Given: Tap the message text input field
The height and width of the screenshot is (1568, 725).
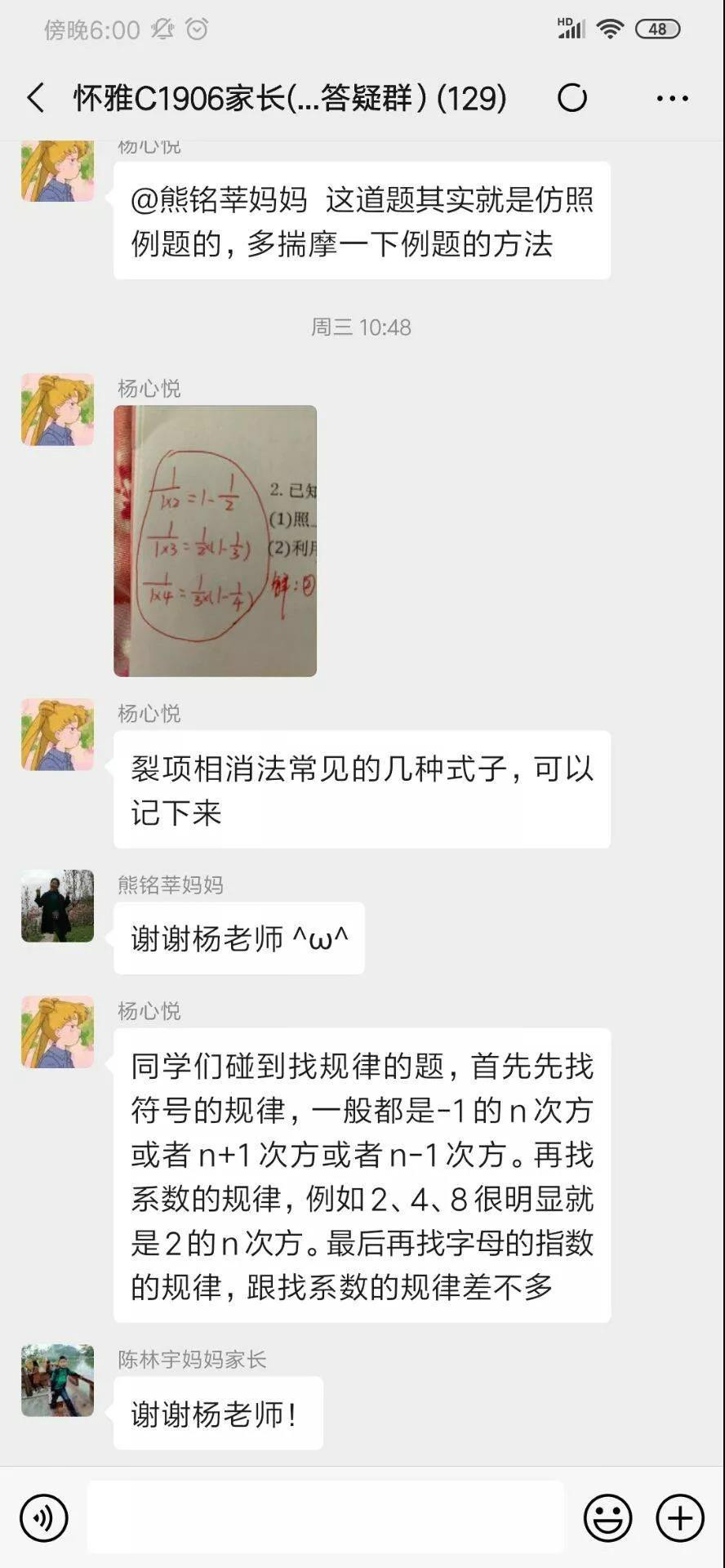Looking at the screenshot, I should click(x=325, y=1517).
